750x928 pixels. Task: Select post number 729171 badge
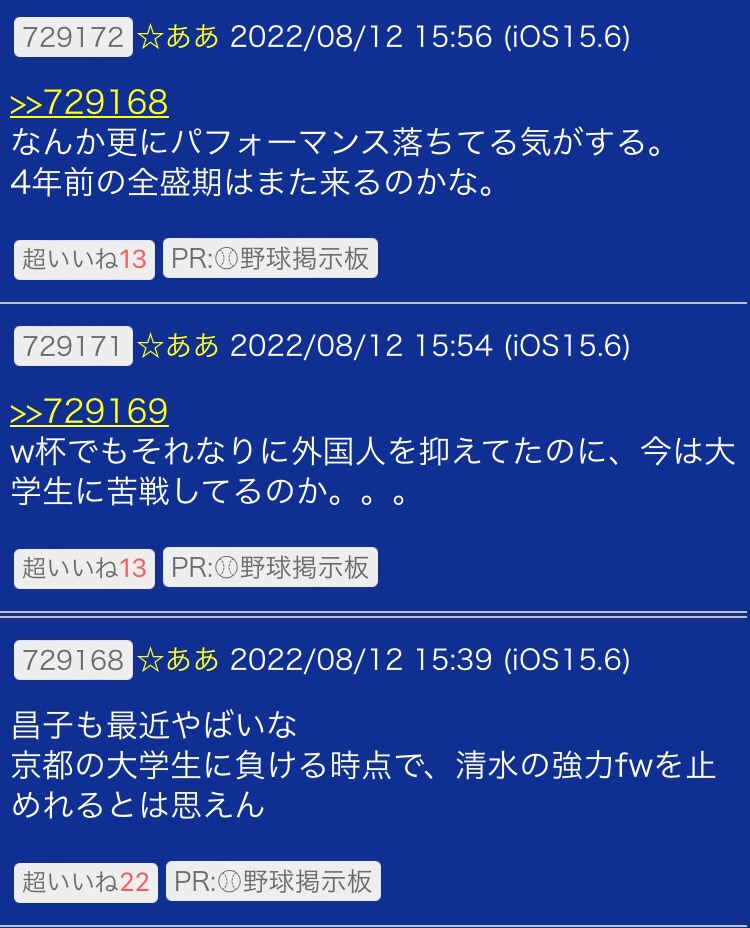click(72, 346)
